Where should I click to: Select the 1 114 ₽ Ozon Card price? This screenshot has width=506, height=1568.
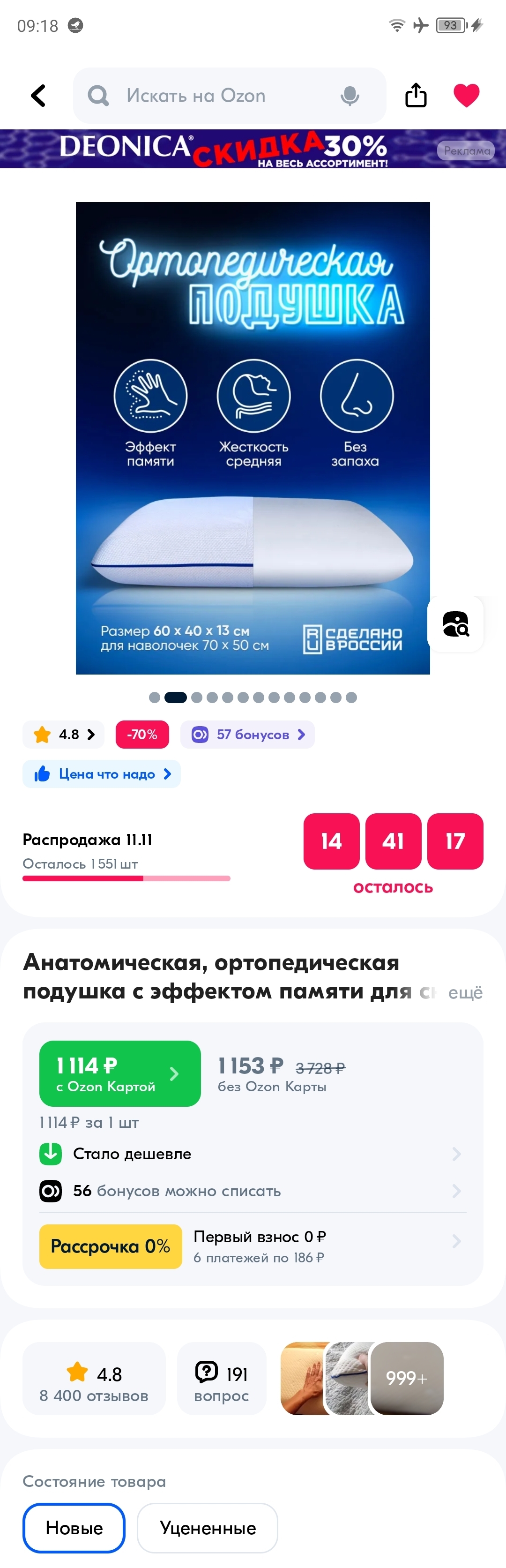120,1074
